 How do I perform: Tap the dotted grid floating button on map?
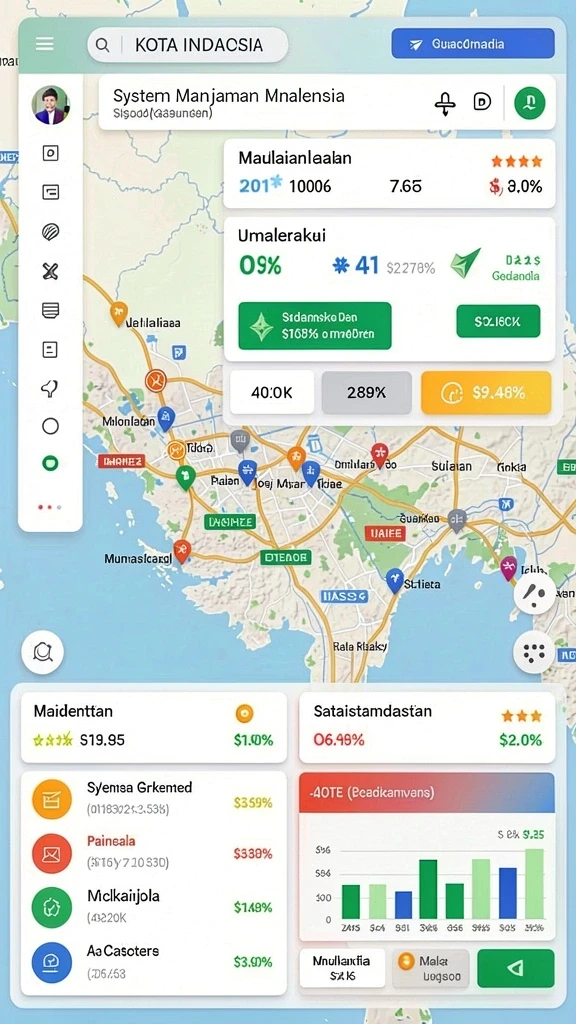click(x=534, y=652)
